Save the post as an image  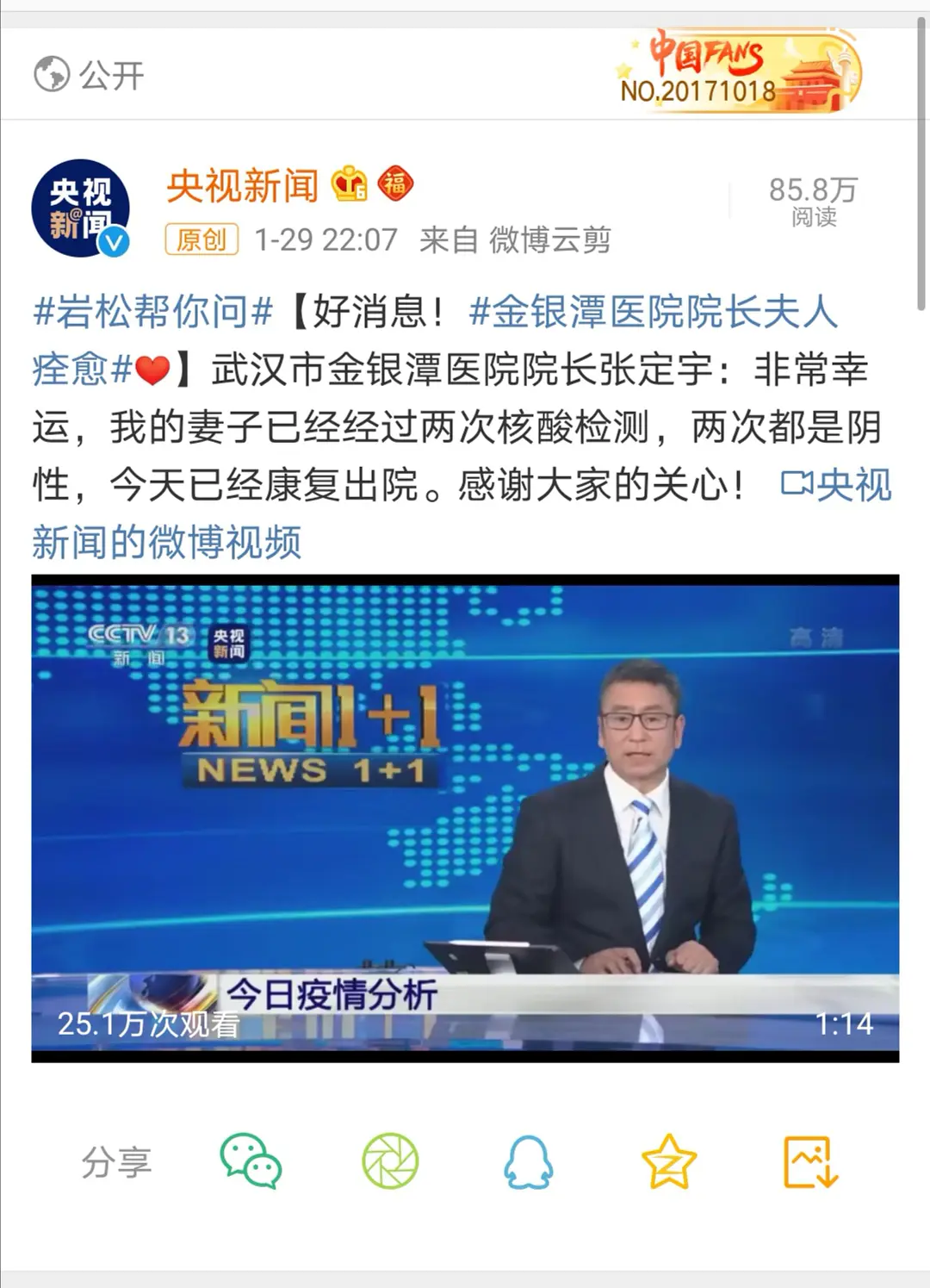click(809, 1161)
